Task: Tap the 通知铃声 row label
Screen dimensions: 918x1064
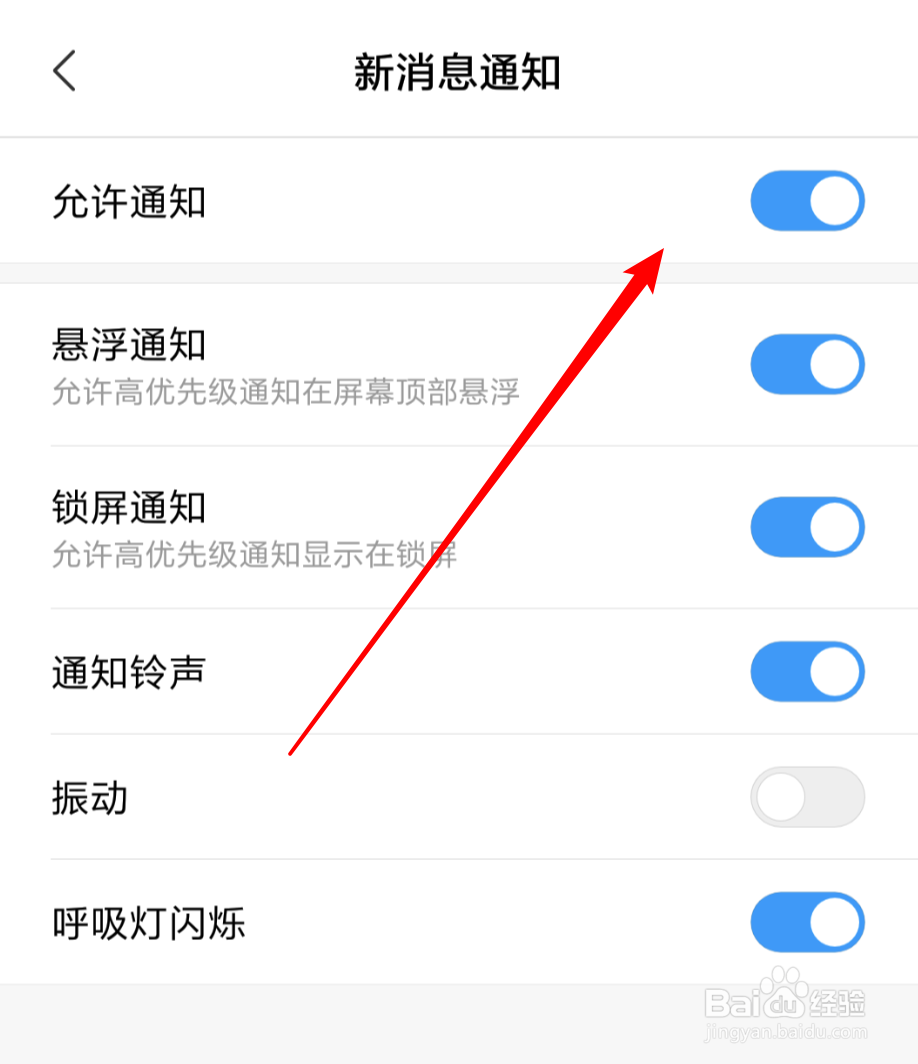Action: tap(128, 672)
